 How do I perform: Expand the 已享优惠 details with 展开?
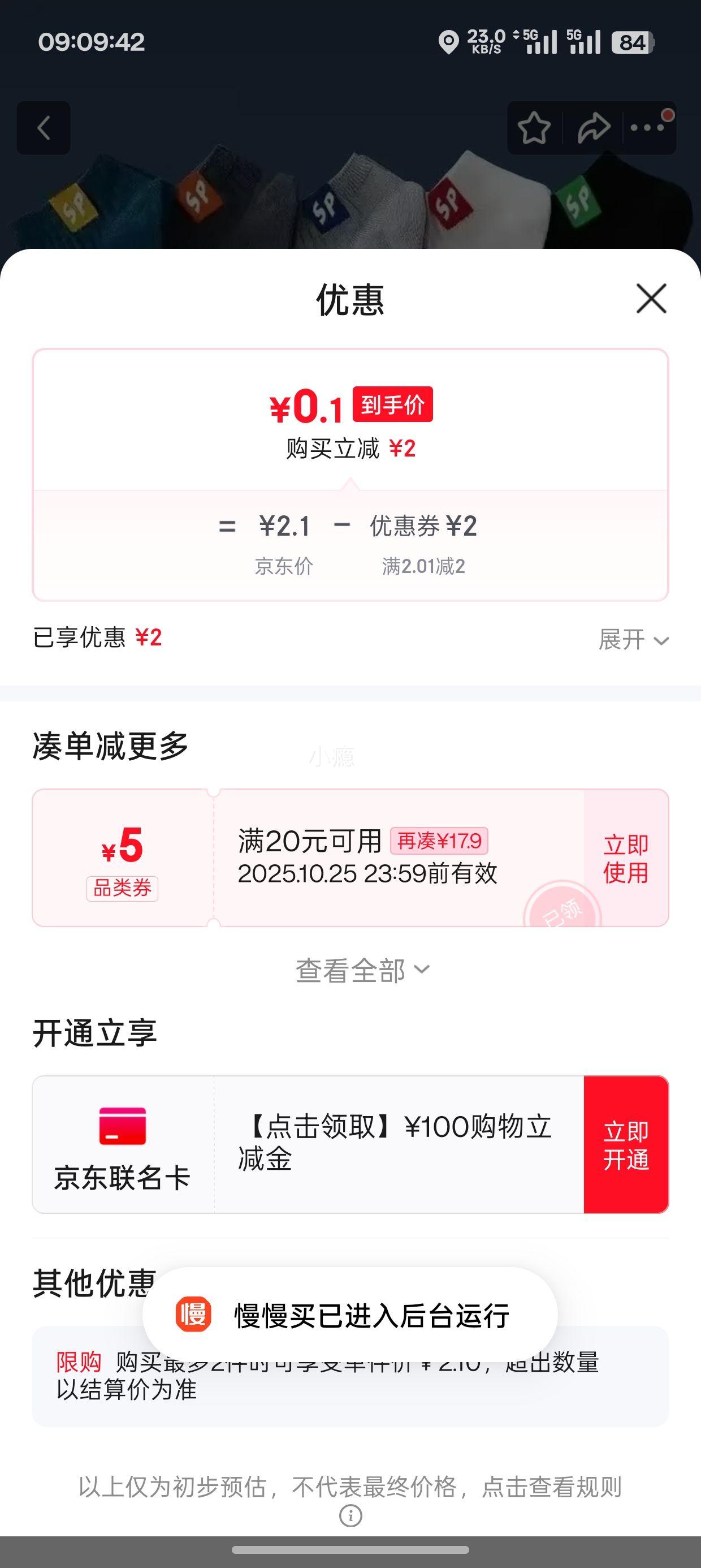[x=633, y=640]
